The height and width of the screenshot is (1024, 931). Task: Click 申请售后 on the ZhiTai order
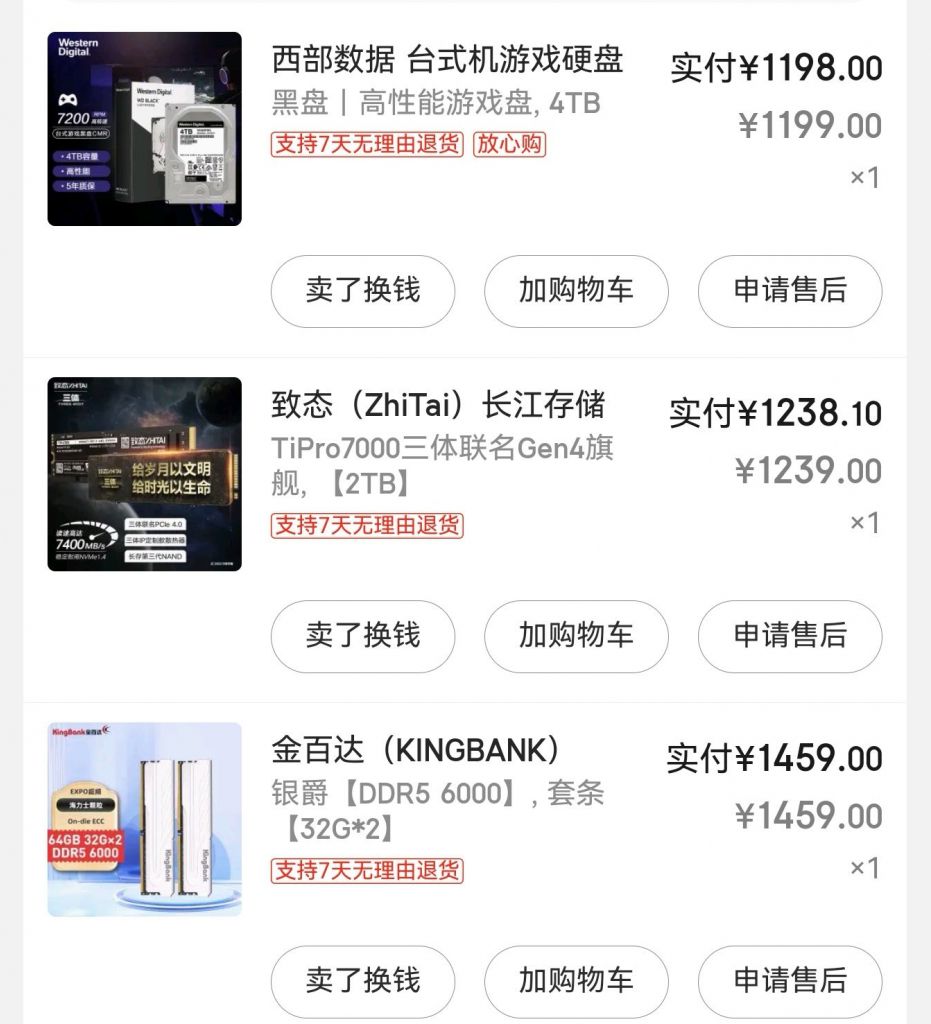[x=789, y=637]
